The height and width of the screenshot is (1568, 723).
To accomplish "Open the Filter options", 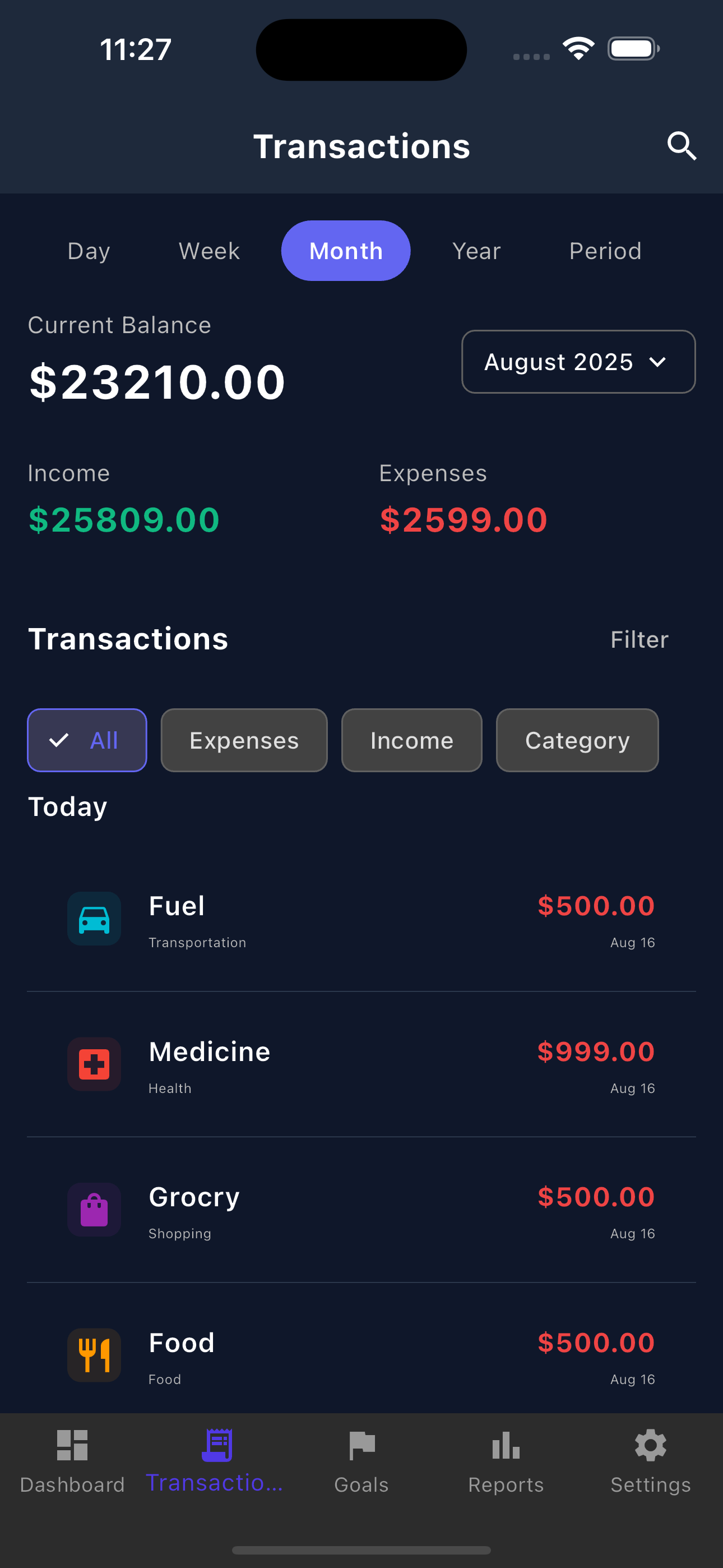I will [x=638, y=639].
